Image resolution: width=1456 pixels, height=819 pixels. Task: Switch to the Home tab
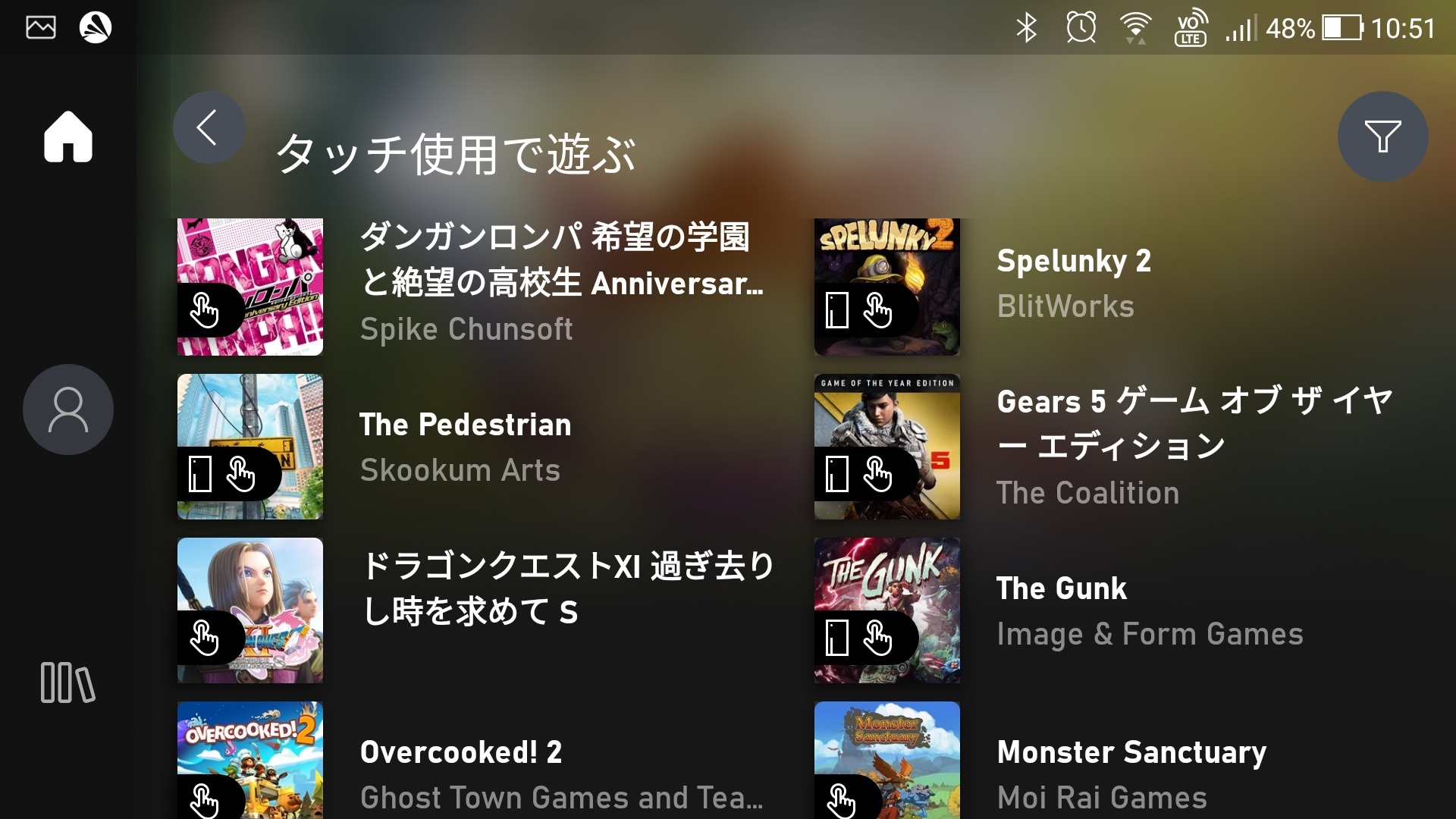[x=68, y=137]
